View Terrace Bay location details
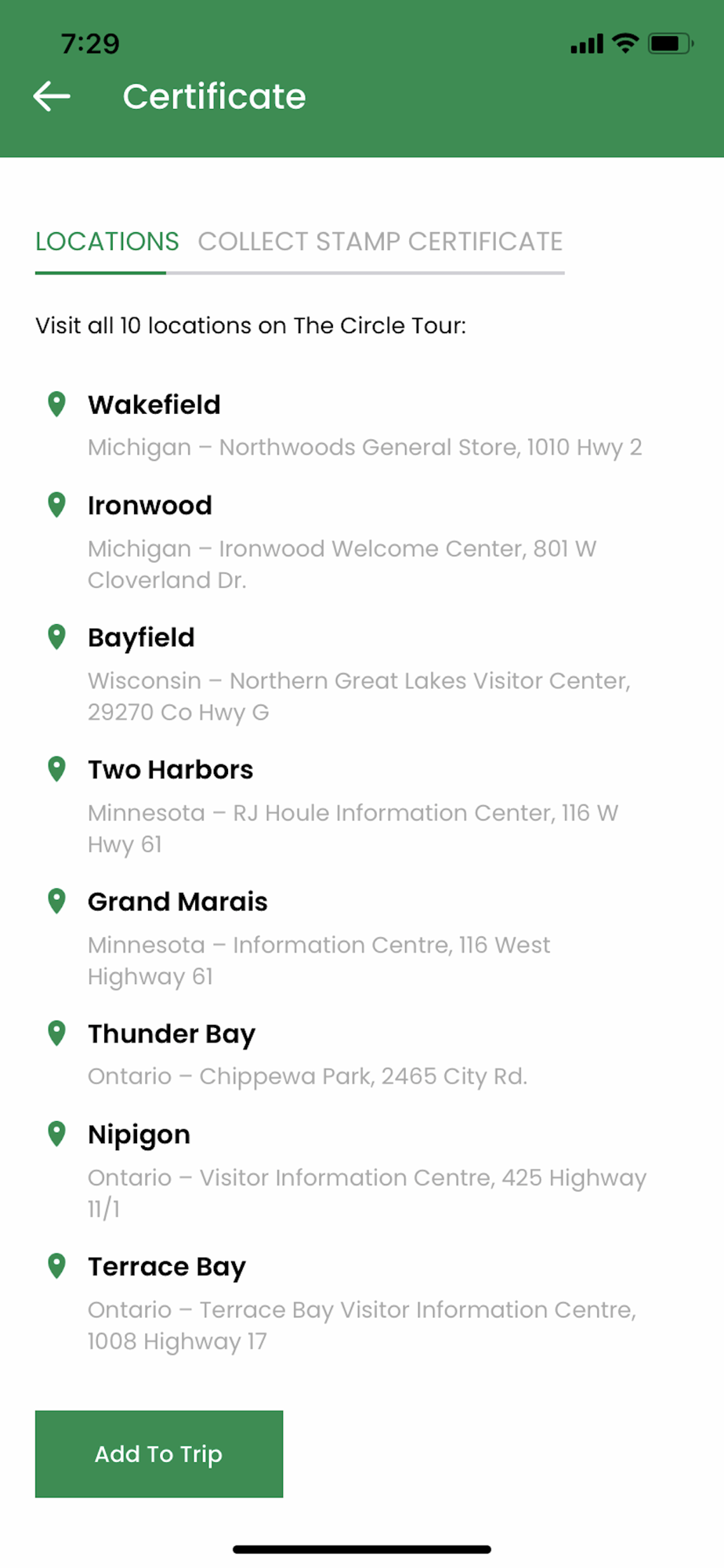The image size is (724, 1568). pyautogui.click(x=345, y=1303)
